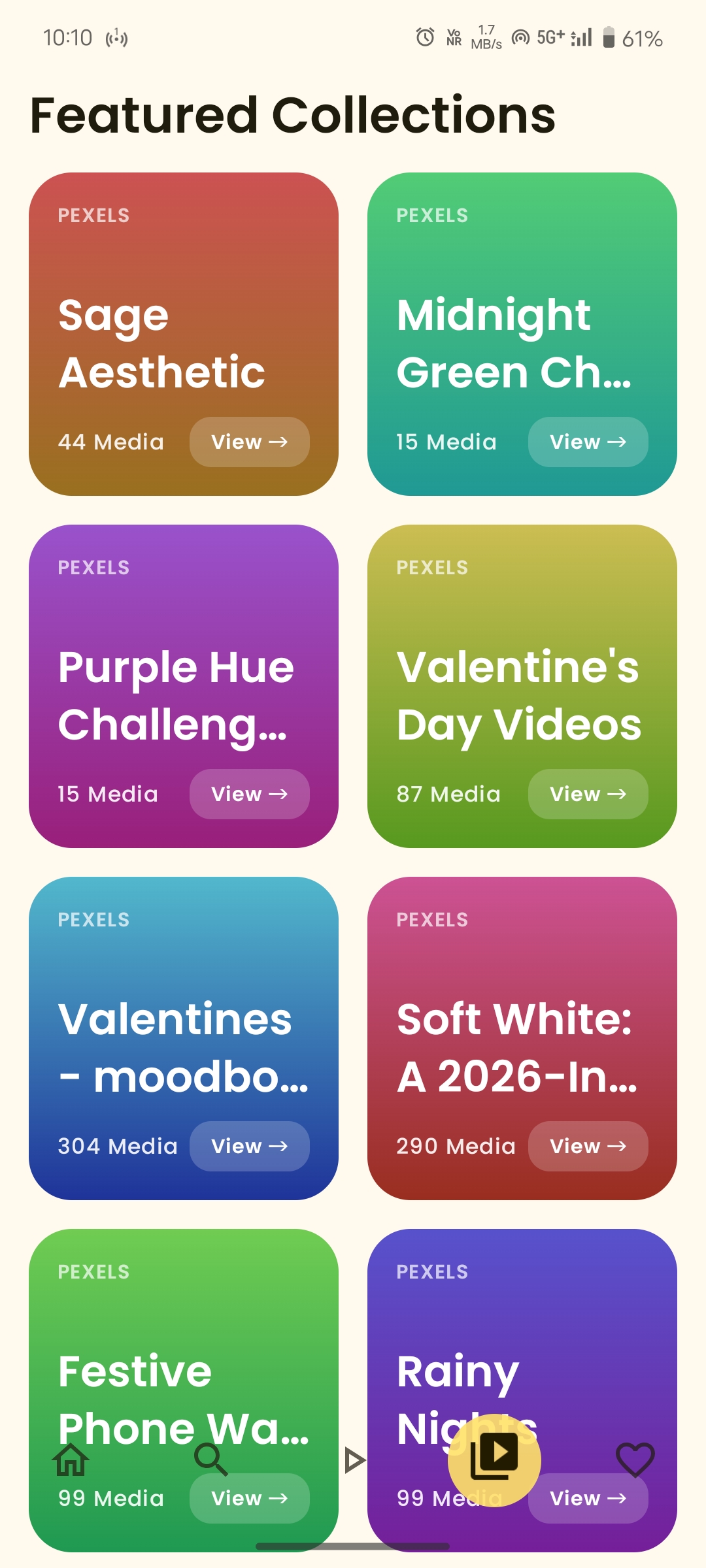706x1568 pixels.
Task: Open favorites via the heart icon
Action: coord(635,1458)
